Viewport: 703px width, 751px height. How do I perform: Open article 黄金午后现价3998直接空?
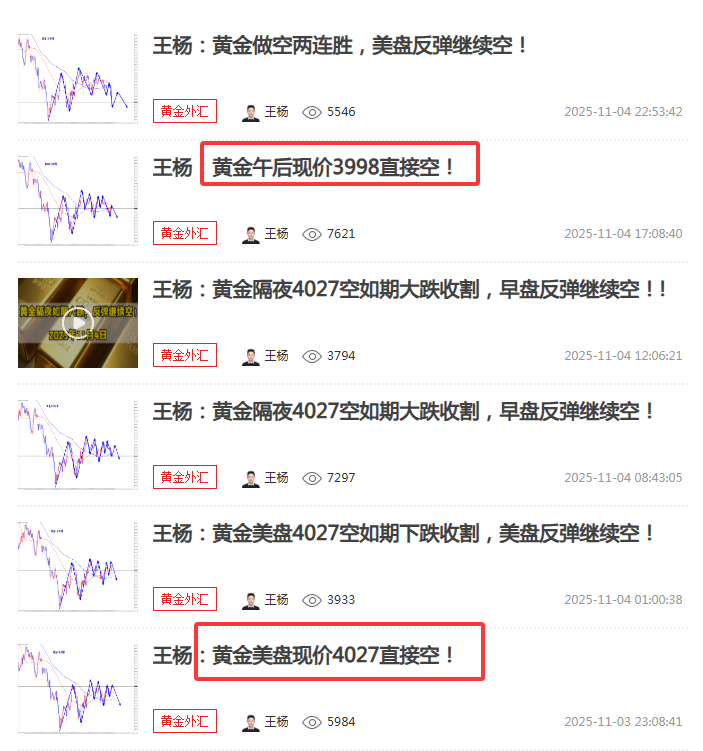point(334,168)
